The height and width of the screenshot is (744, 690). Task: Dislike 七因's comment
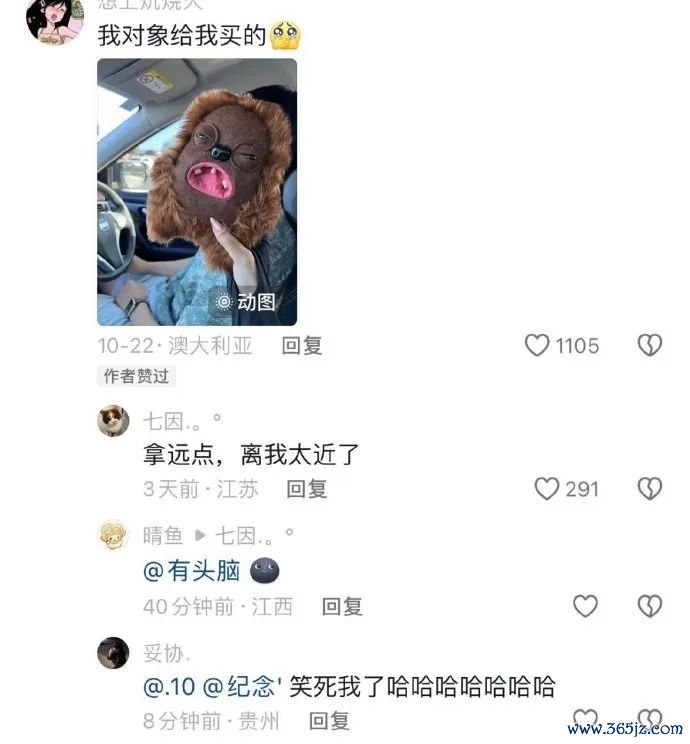pos(650,489)
